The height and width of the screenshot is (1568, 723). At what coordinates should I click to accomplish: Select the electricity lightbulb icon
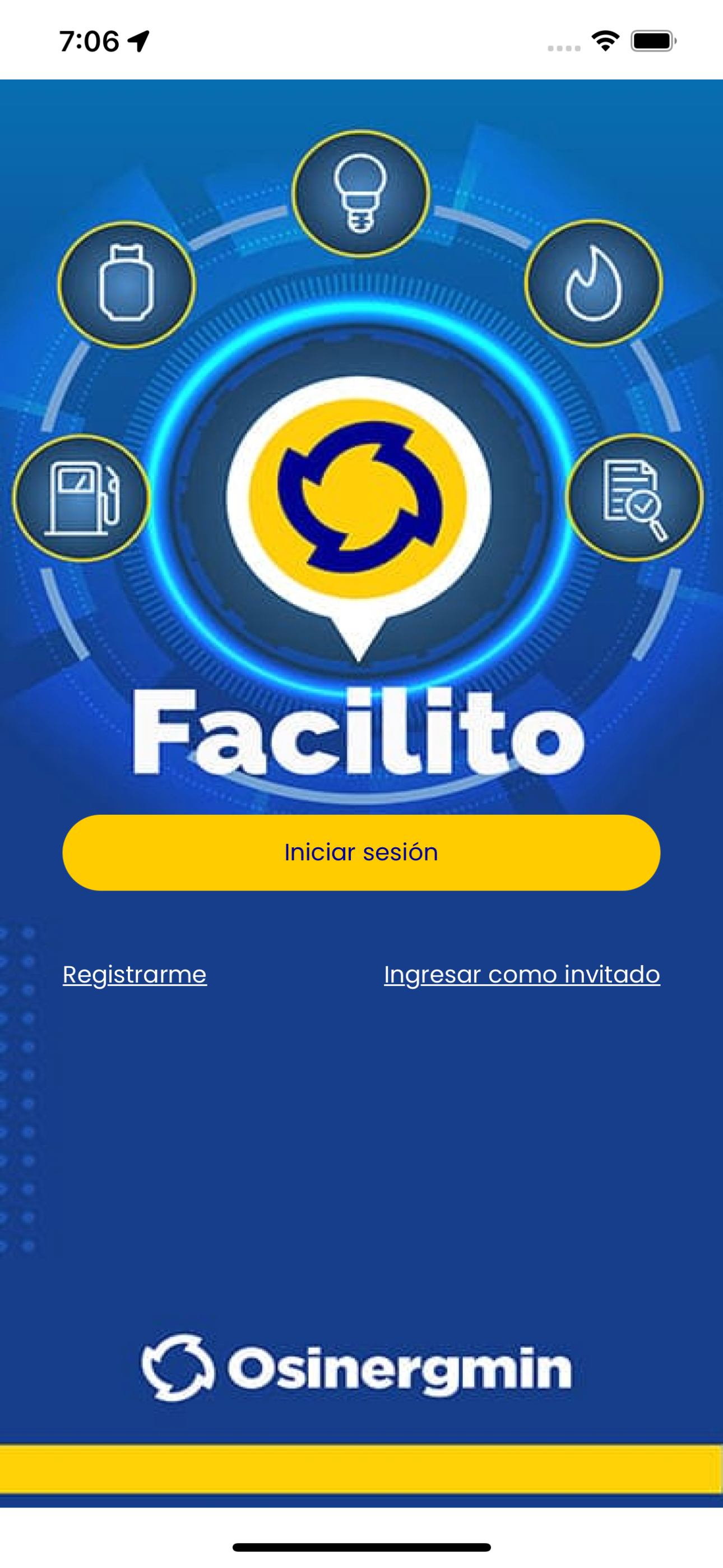[x=361, y=193]
